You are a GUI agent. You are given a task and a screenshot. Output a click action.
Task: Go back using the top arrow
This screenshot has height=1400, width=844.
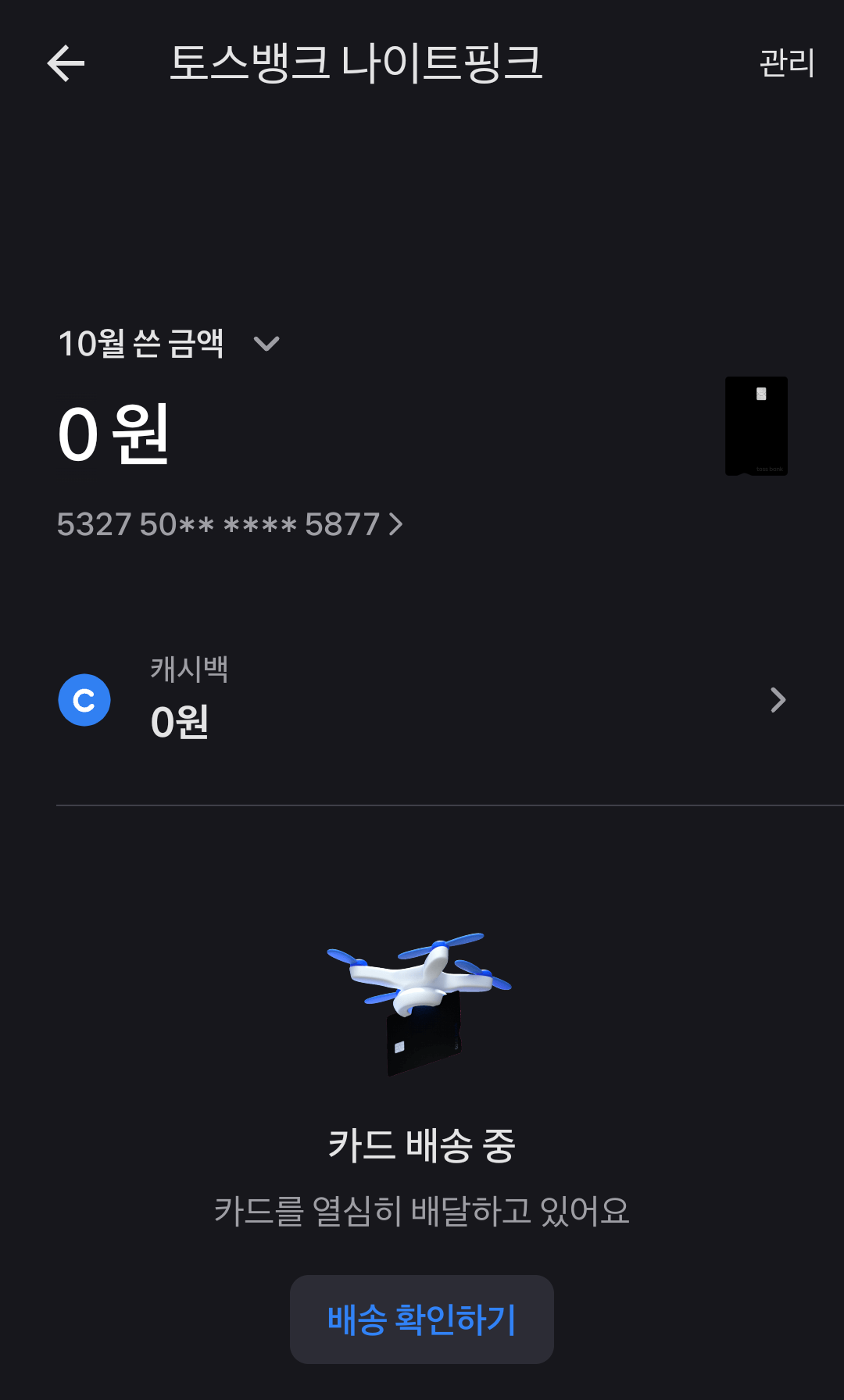[66, 63]
